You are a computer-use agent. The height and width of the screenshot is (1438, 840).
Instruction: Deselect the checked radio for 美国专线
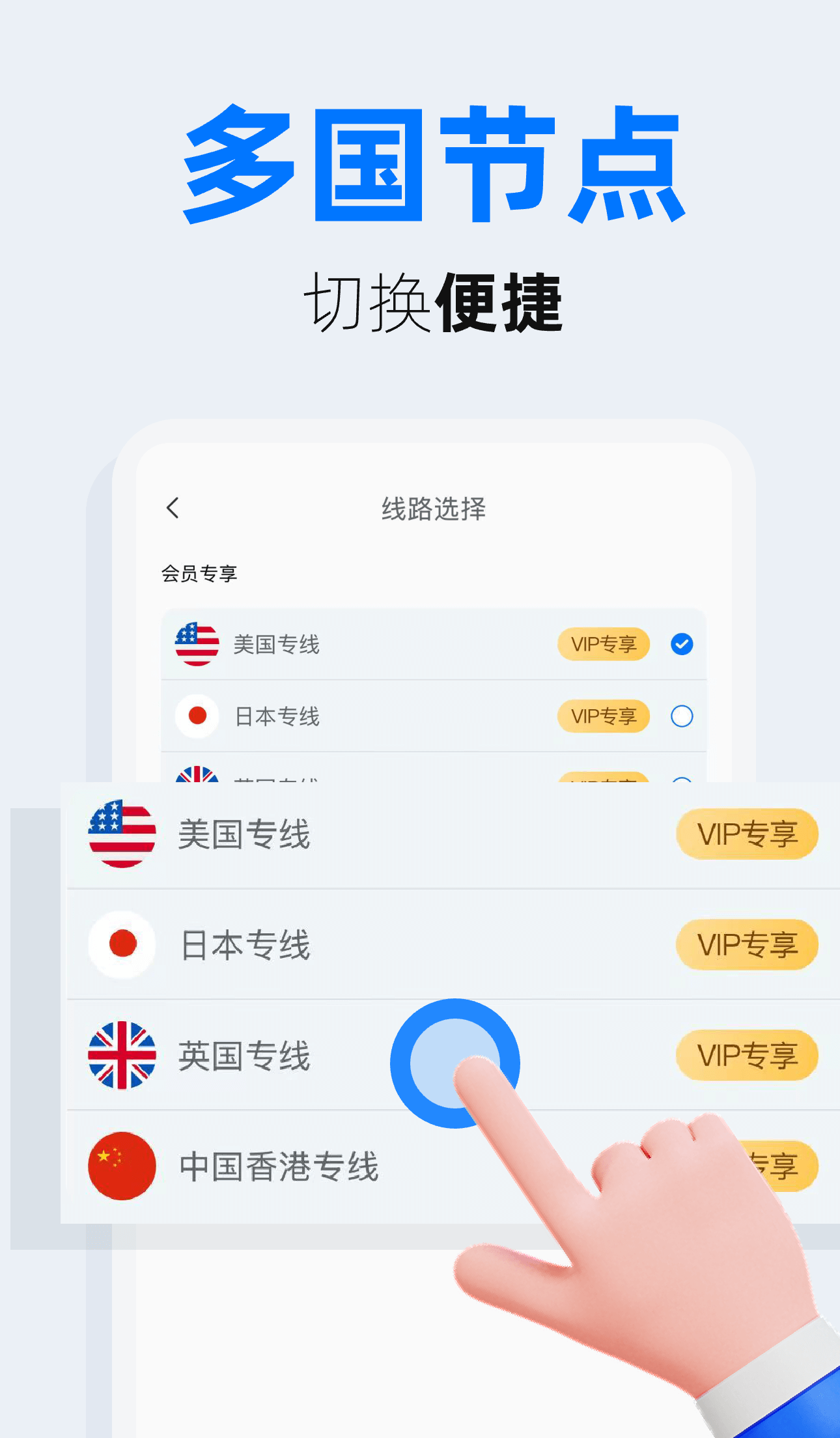click(x=681, y=645)
